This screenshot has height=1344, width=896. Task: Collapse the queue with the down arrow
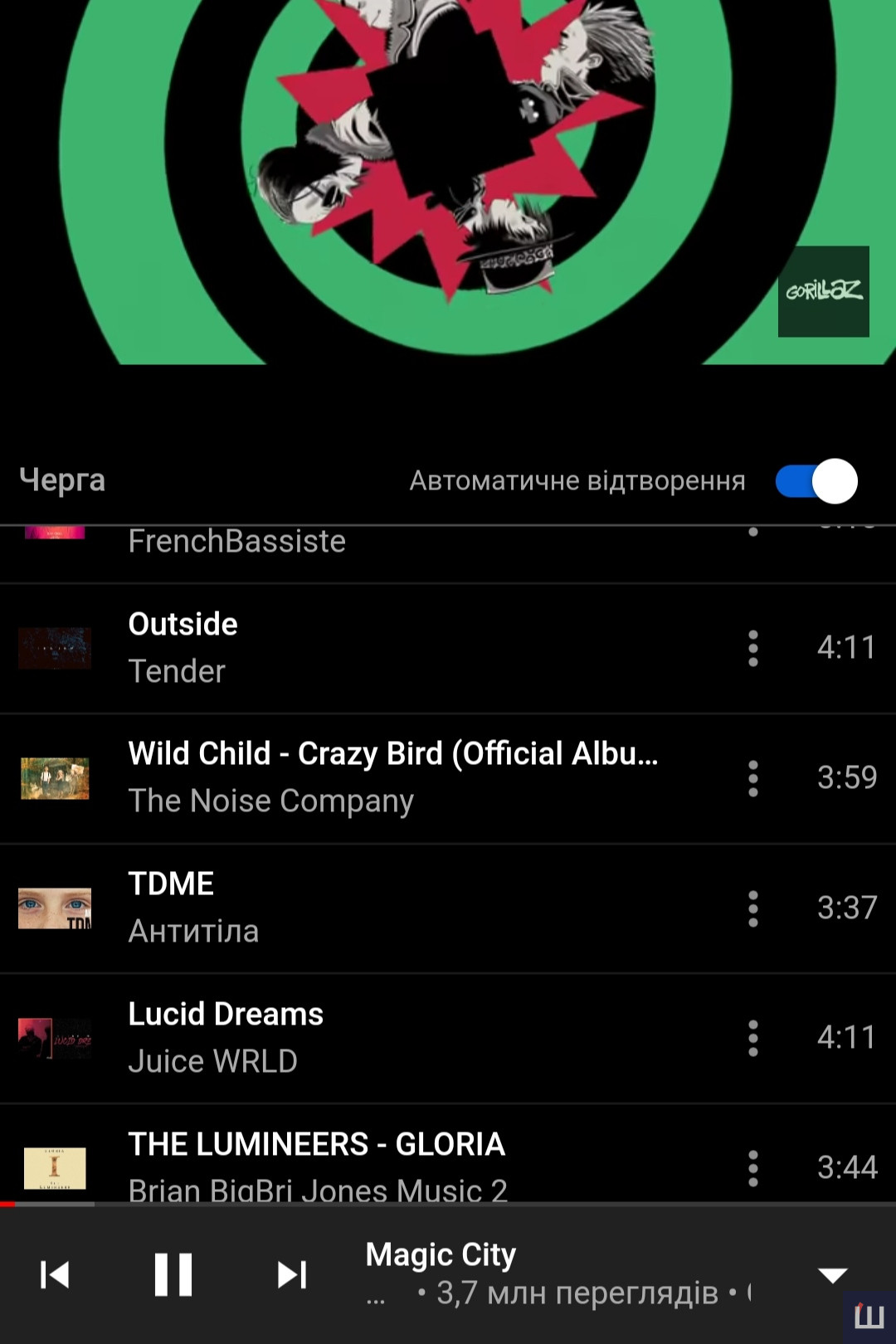coord(832,1275)
